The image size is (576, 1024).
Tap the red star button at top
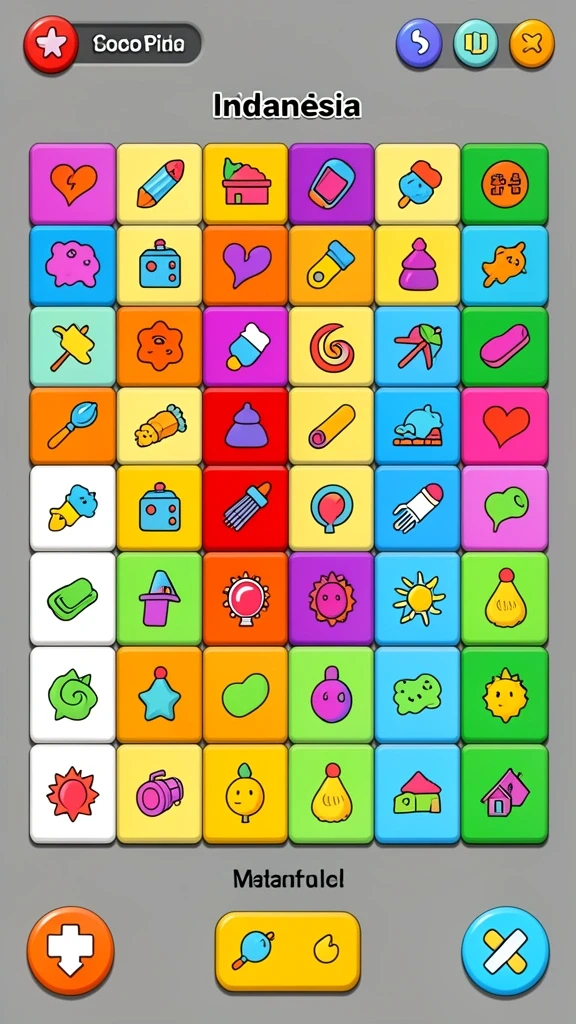point(52,44)
